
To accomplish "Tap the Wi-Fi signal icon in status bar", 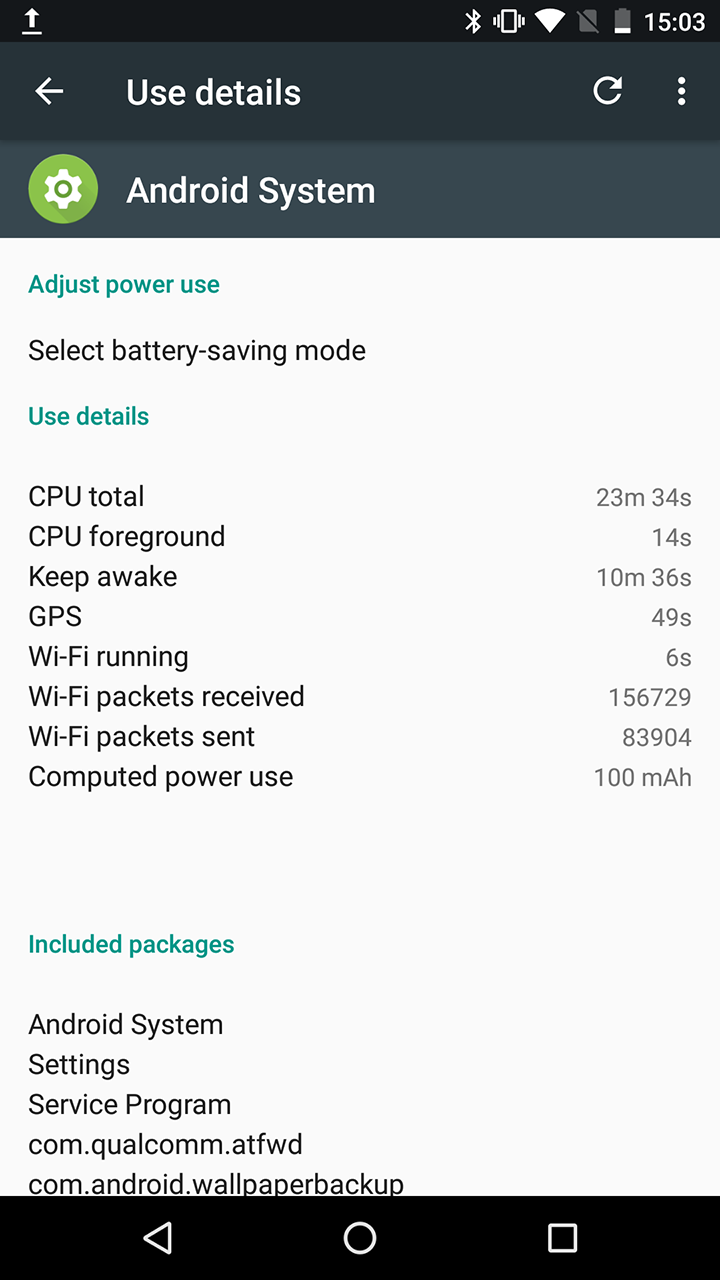I will (549, 20).
